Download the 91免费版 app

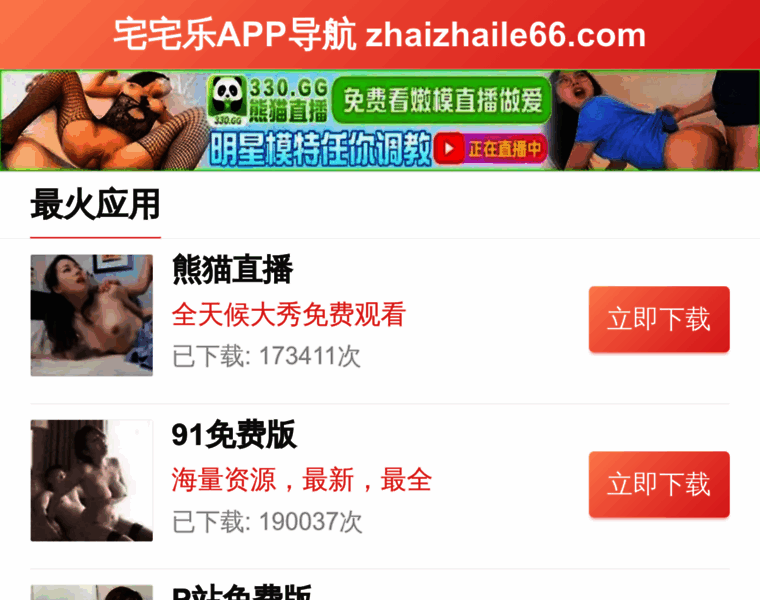coord(658,484)
